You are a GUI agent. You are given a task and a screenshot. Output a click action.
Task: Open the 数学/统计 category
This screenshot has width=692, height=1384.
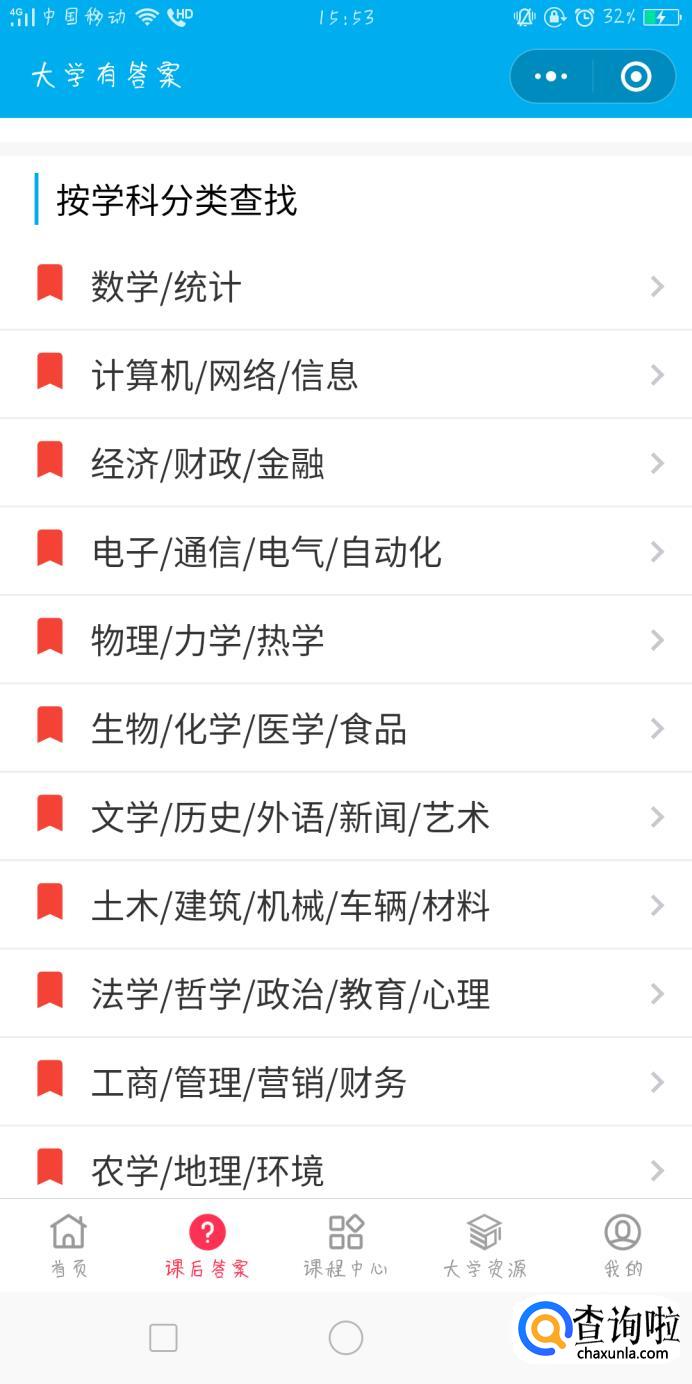click(x=346, y=287)
